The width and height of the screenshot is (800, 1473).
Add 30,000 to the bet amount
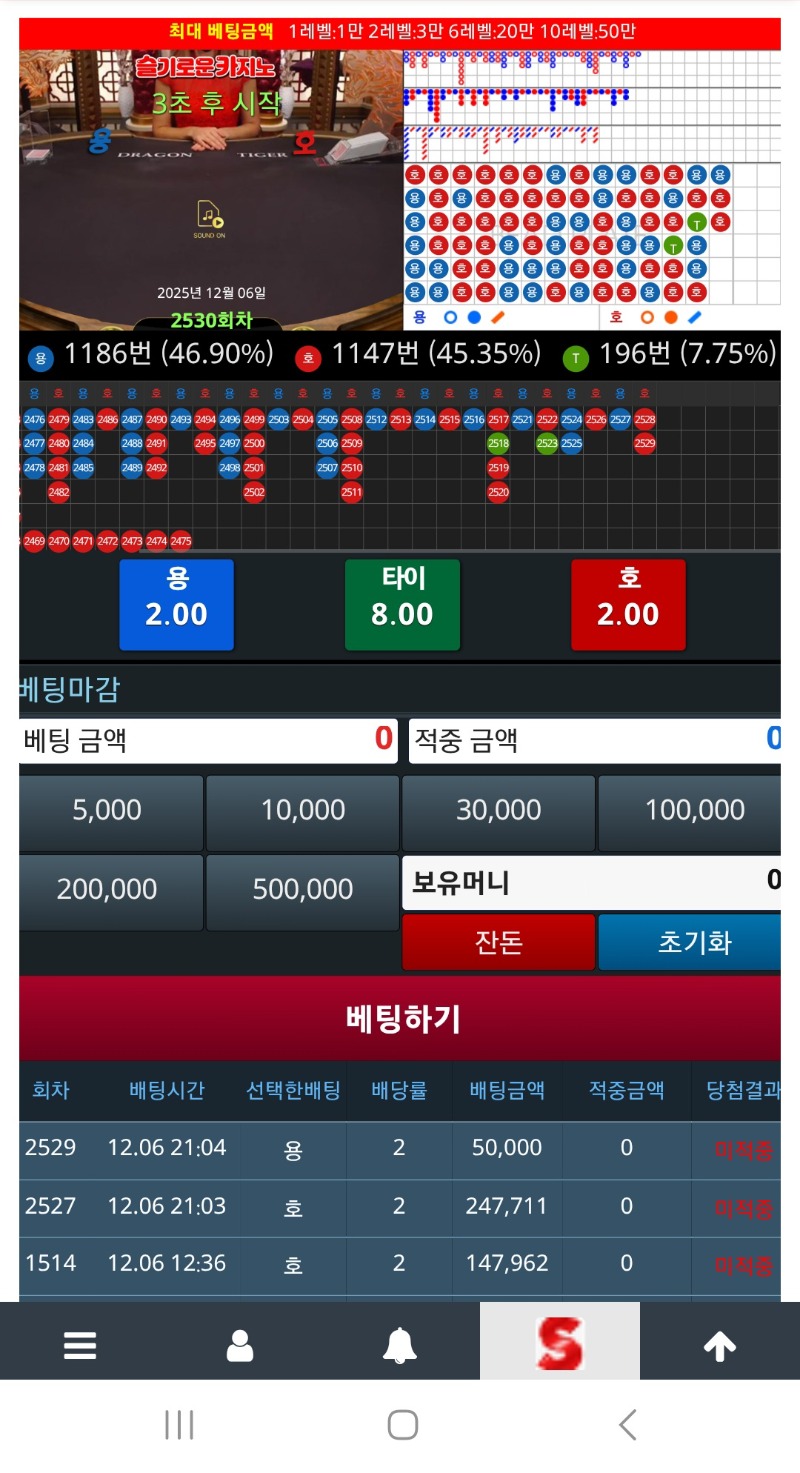click(x=498, y=810)
